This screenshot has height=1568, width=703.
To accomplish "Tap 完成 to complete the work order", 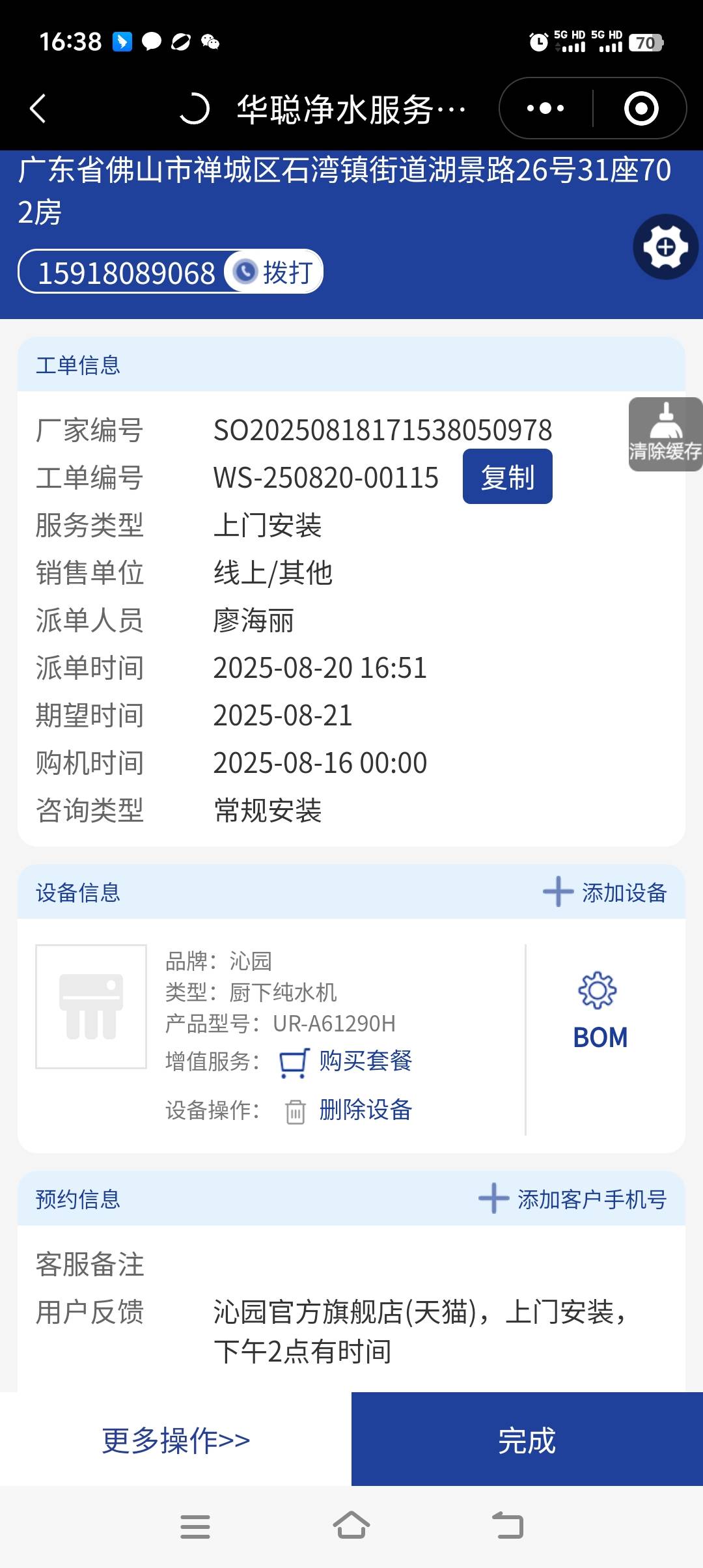I will [x=527, y=1440].
